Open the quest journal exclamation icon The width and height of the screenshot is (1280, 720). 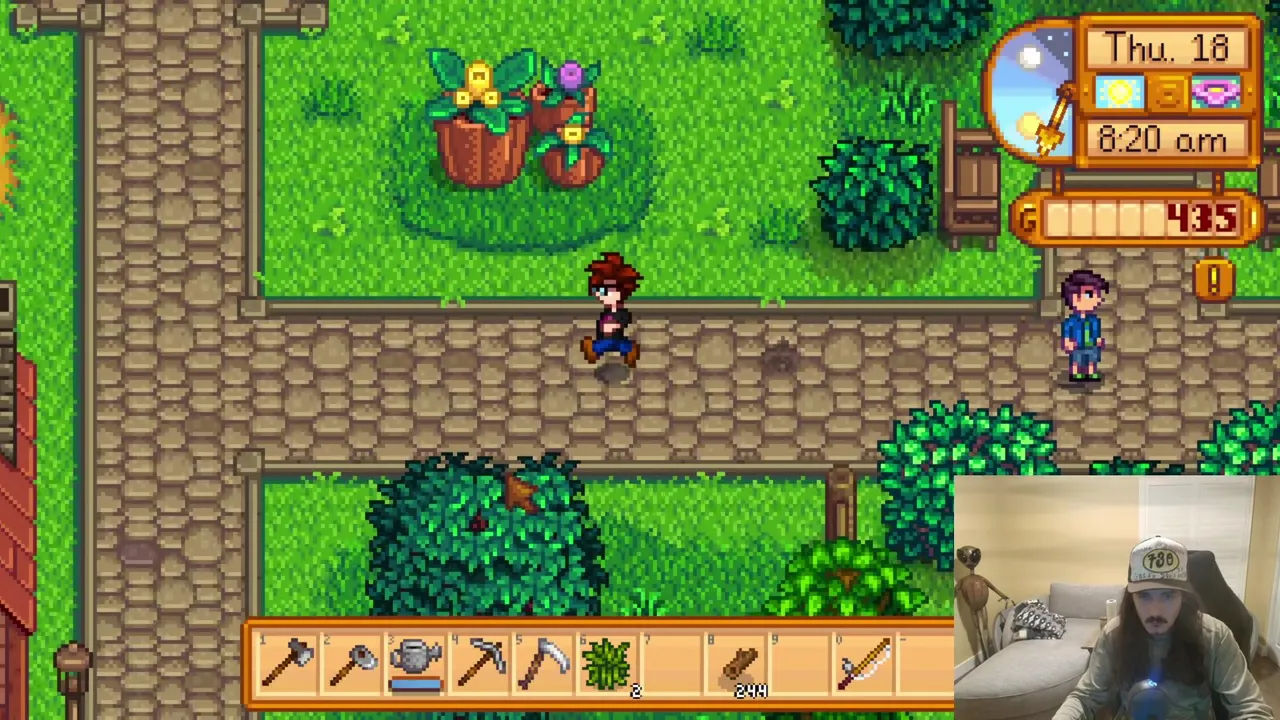coord(1214,281)
